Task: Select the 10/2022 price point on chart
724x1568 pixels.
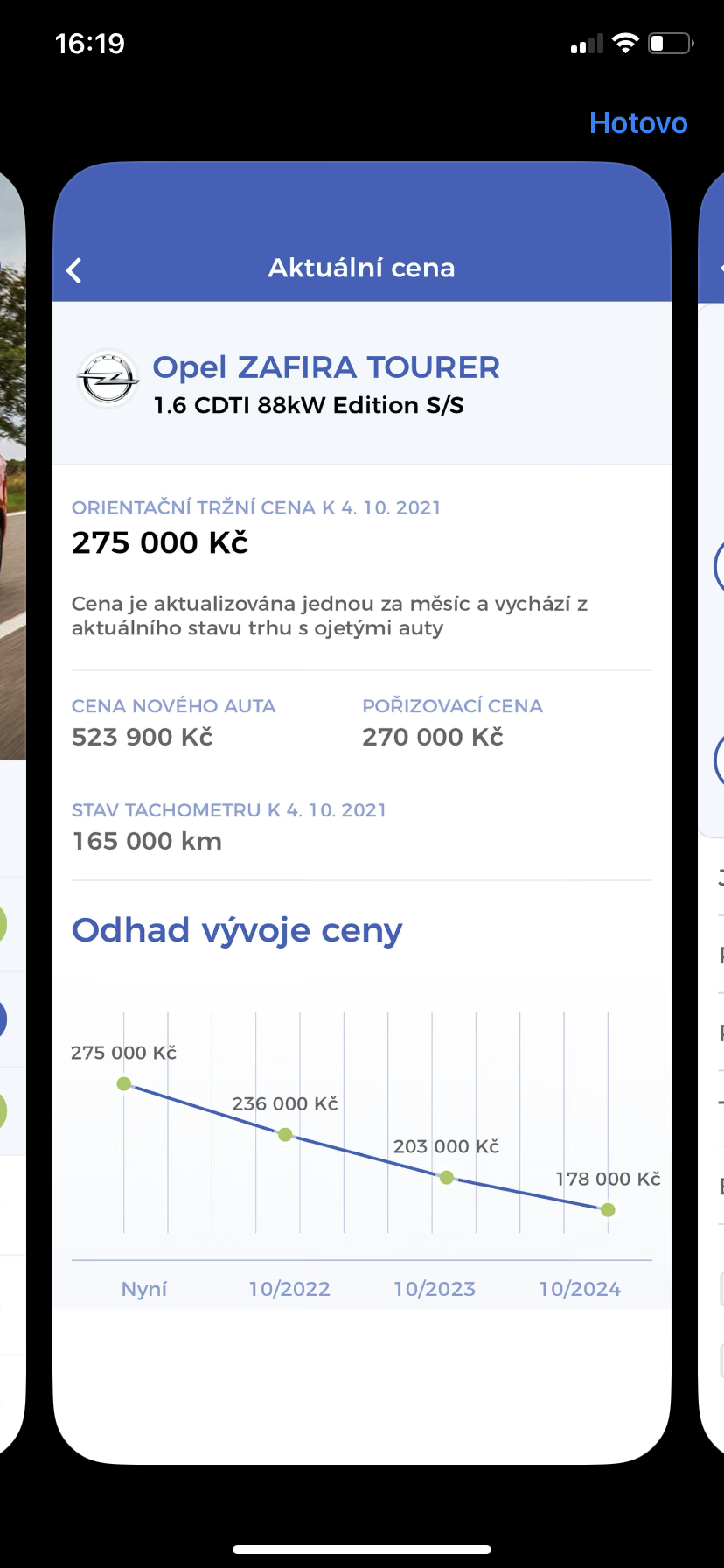Action: [x=285, y=1135]
